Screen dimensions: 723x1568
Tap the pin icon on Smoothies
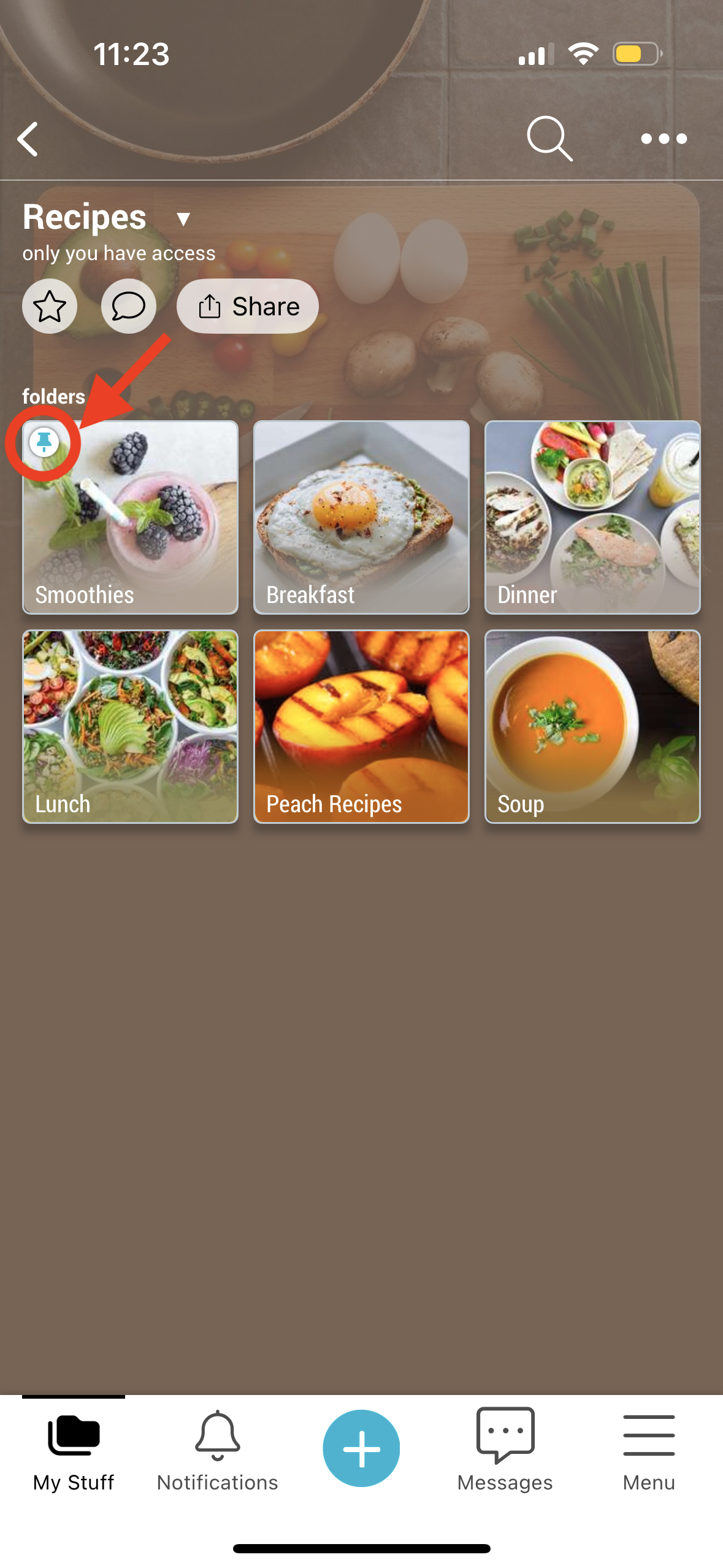[x=44, y=442]
